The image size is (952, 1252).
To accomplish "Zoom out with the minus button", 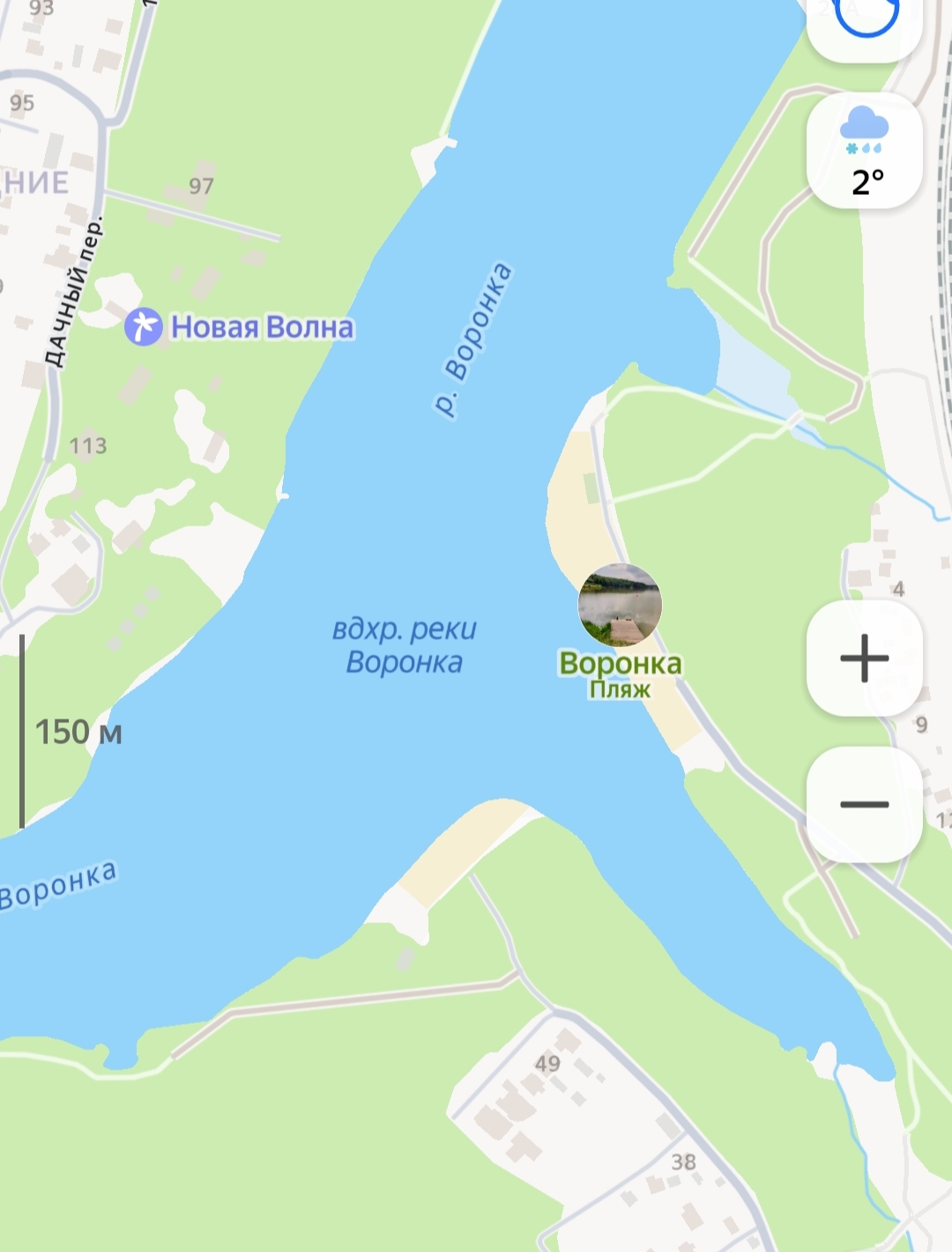I will [864, 804].
